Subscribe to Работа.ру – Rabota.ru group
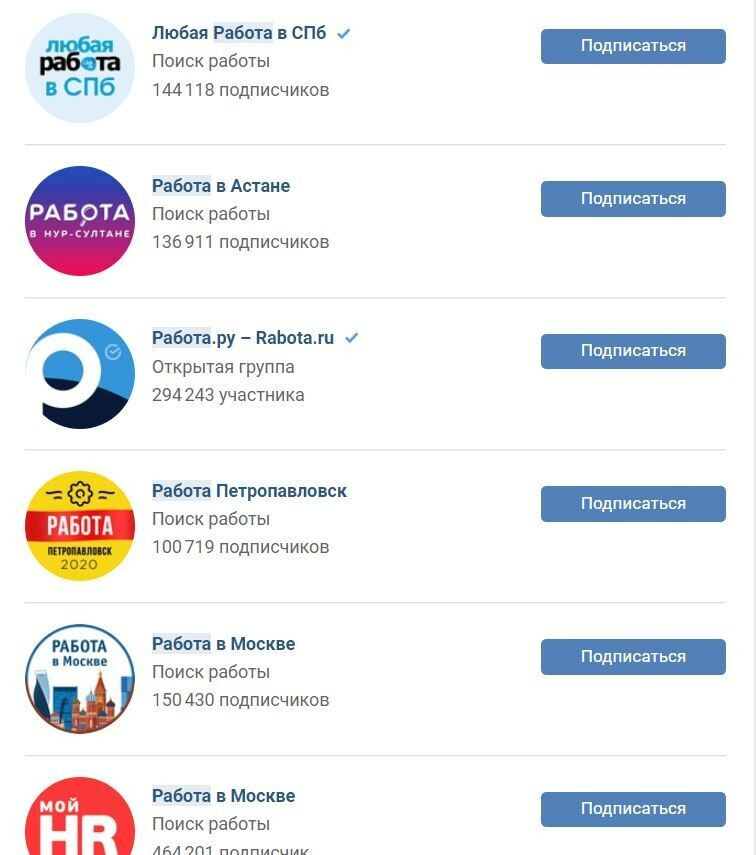This screenshot has width=756, height=855. [x=633, y=351]
